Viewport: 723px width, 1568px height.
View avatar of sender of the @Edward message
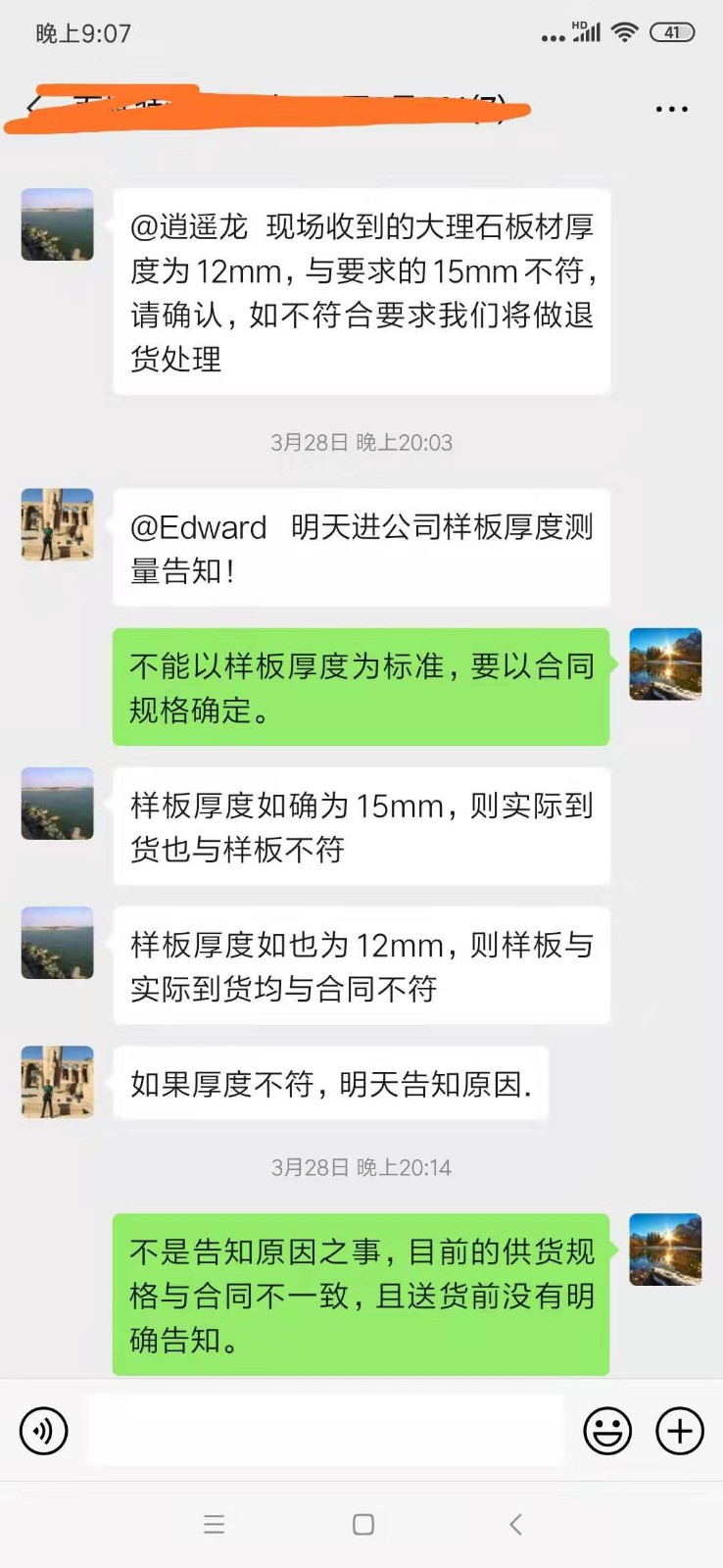(x=58, y=524)
